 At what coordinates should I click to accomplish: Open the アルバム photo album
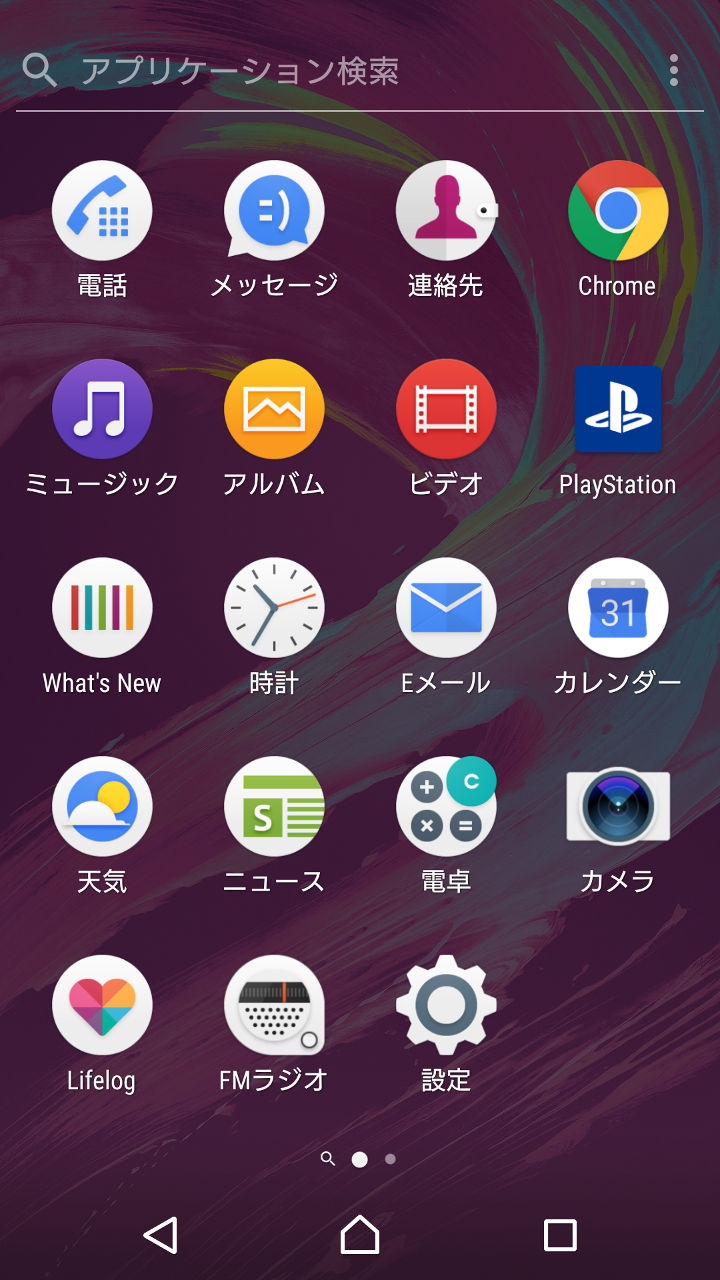pos(274,409)
